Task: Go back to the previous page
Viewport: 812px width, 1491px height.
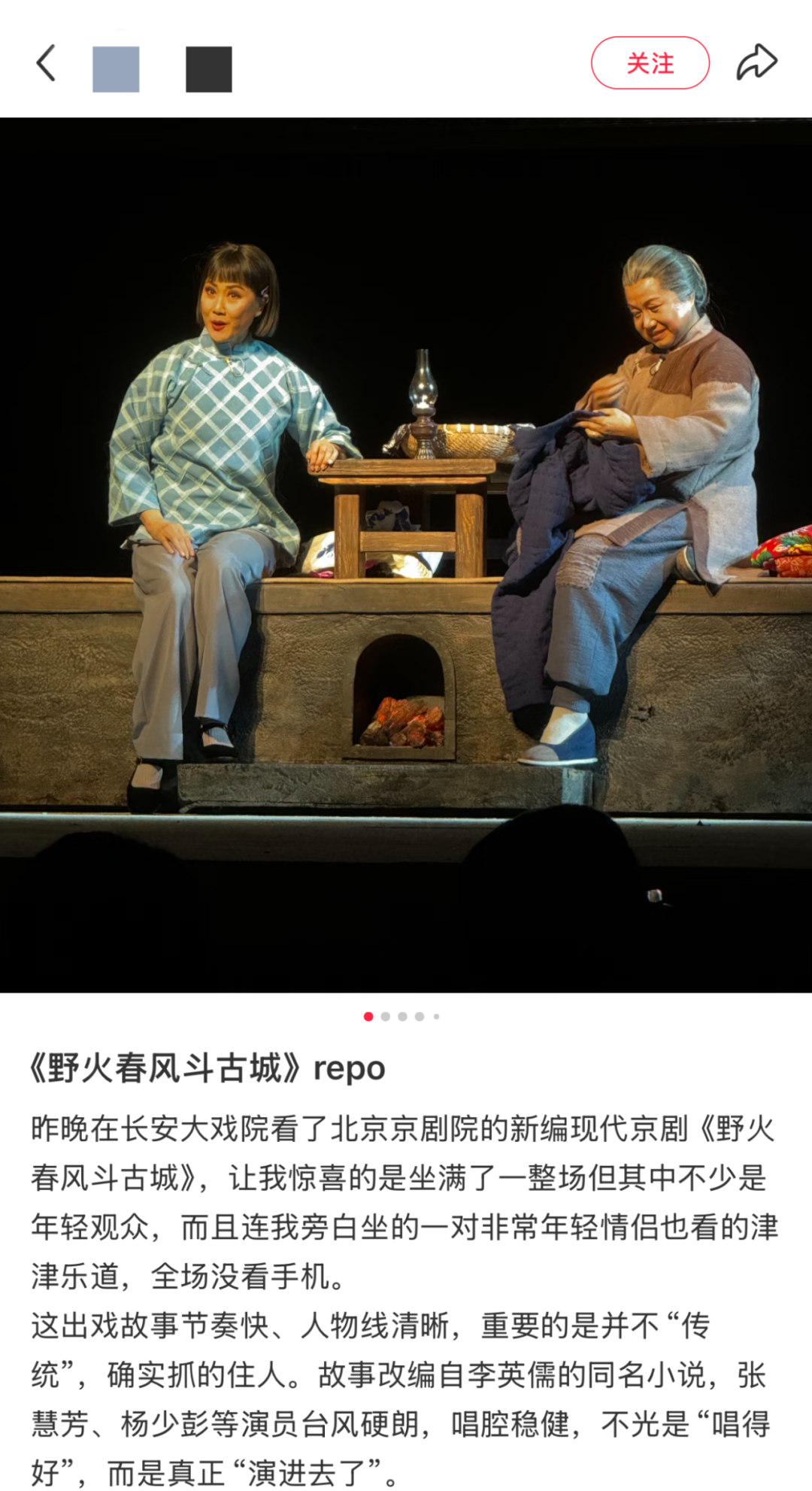Action: [47, 63]
